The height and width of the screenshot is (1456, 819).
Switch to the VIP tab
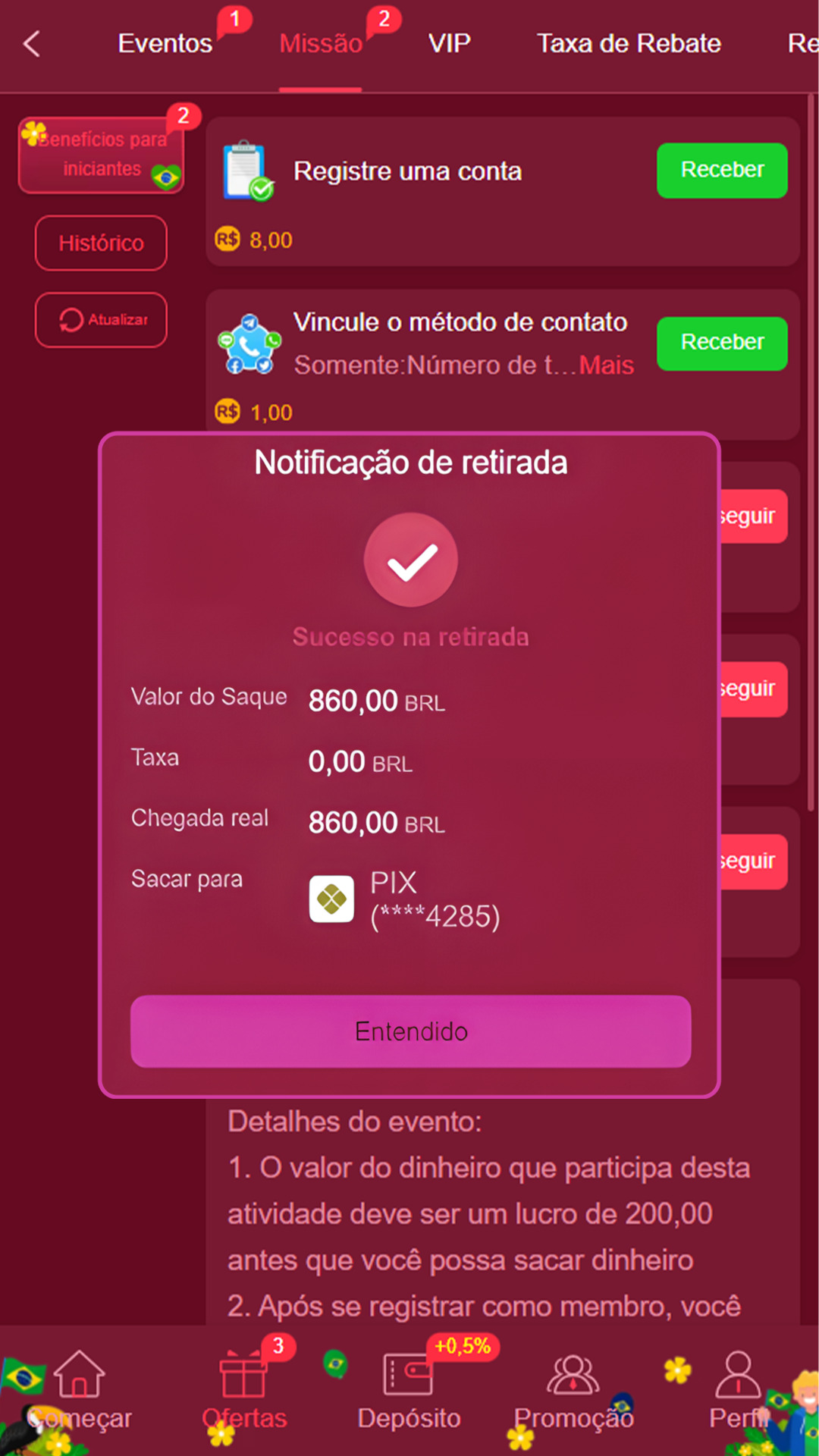click(449, 43)
